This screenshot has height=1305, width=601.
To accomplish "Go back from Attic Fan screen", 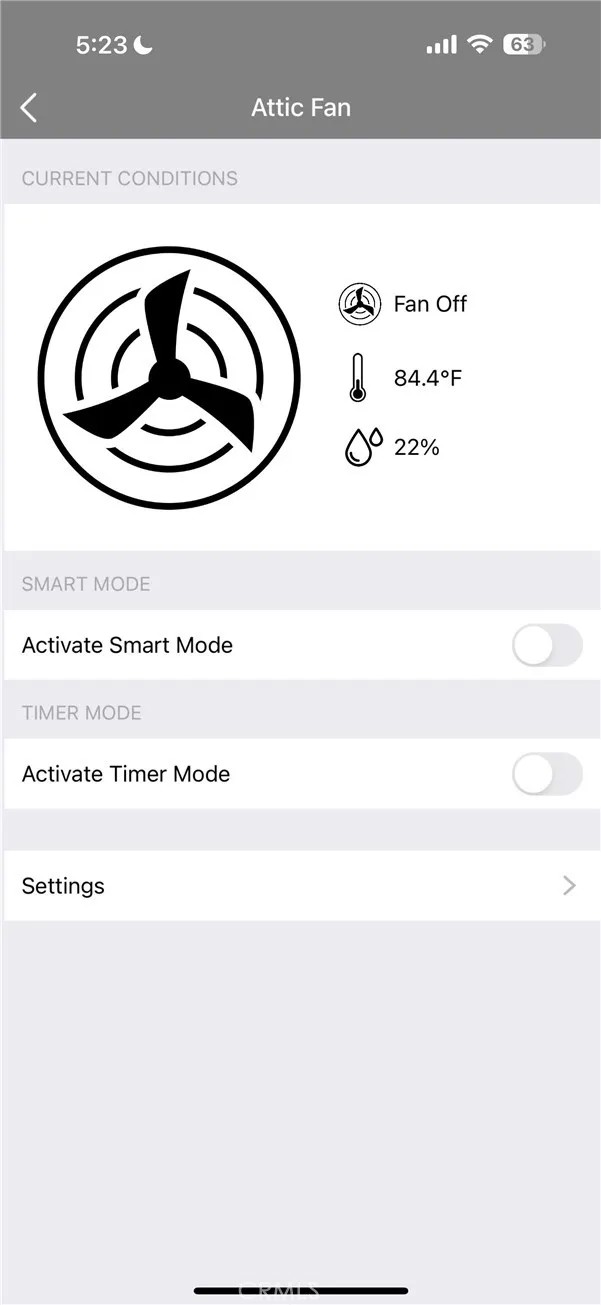I will click(x=29, y=108).
